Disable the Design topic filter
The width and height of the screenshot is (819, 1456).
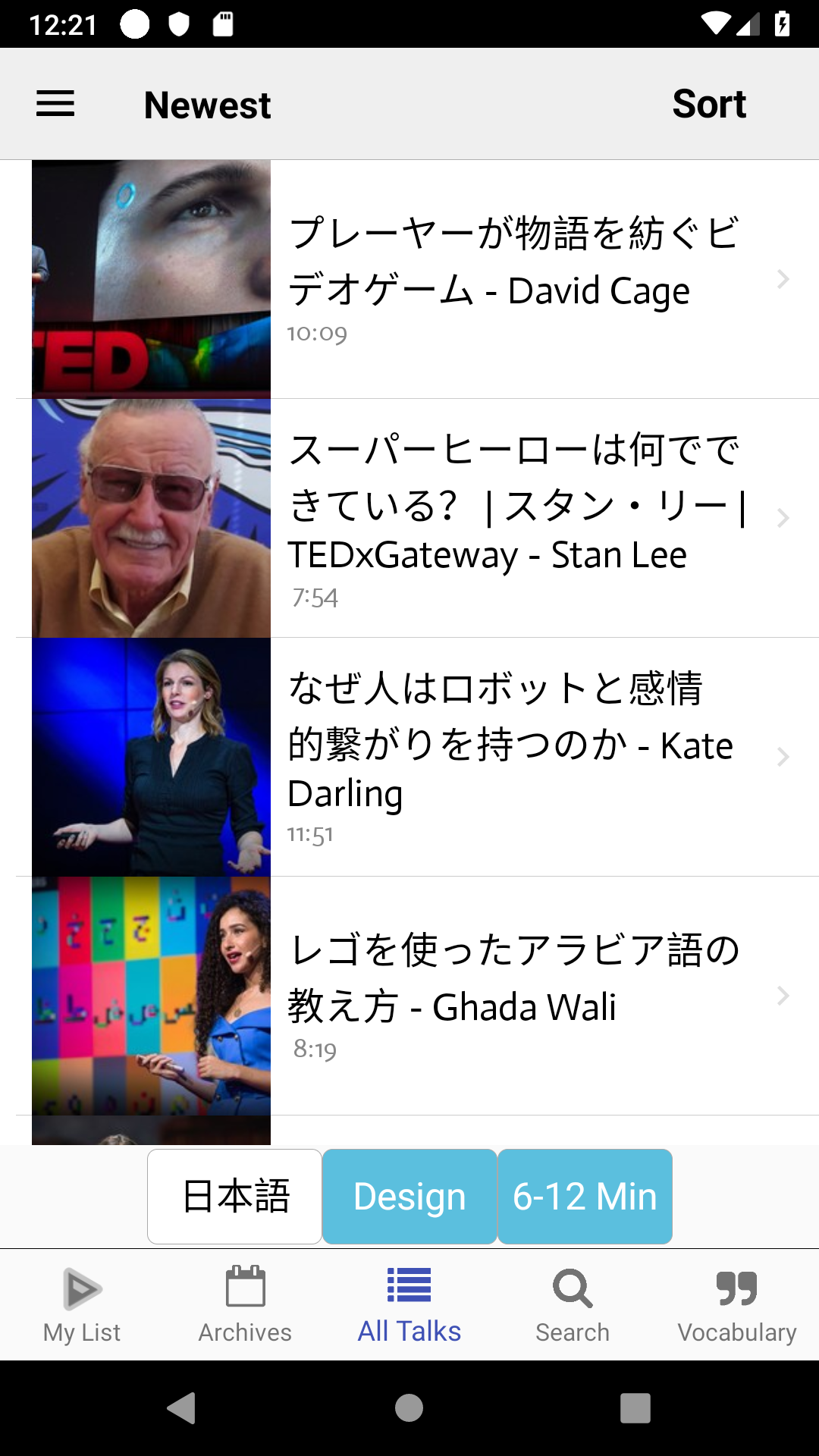coord(409,1196)
